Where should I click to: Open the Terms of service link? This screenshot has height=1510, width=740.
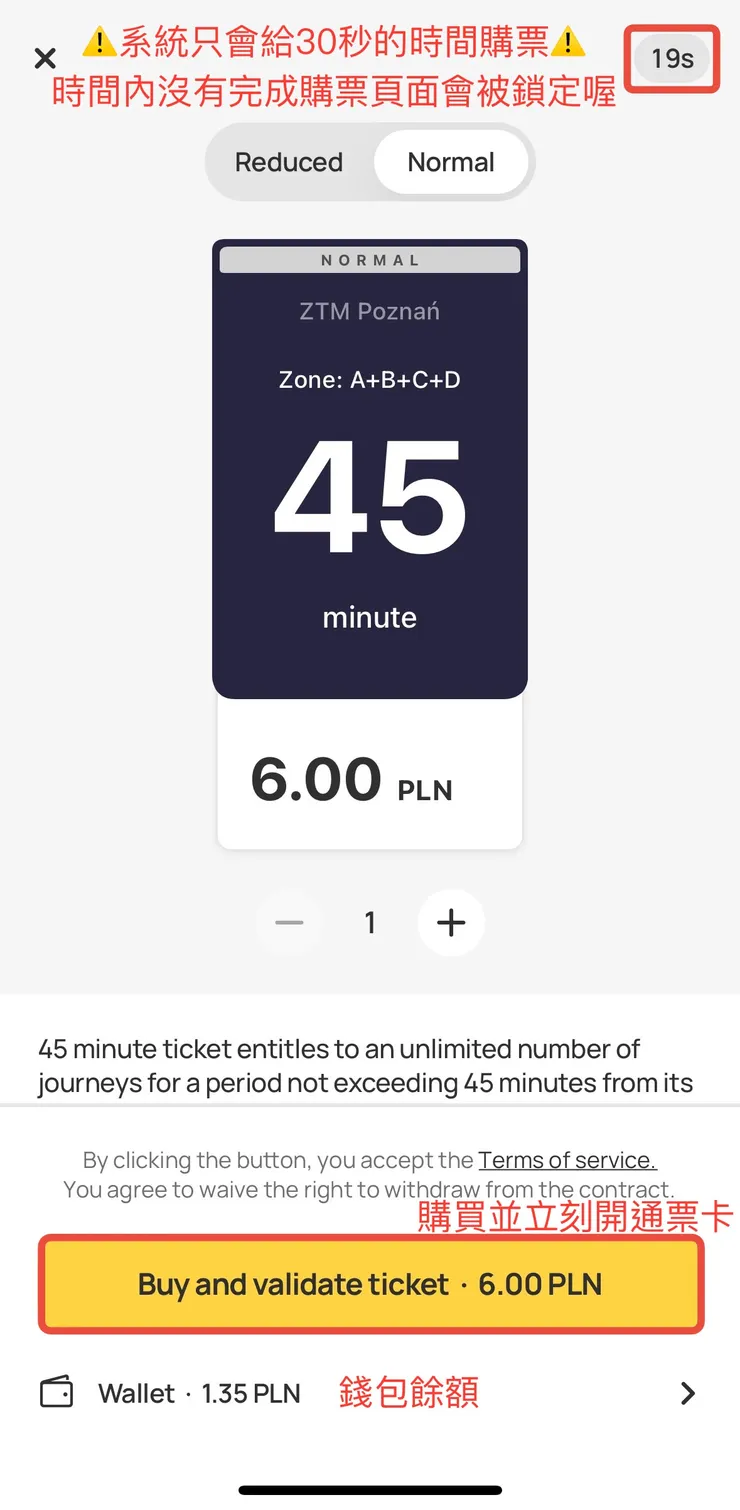567,1160
